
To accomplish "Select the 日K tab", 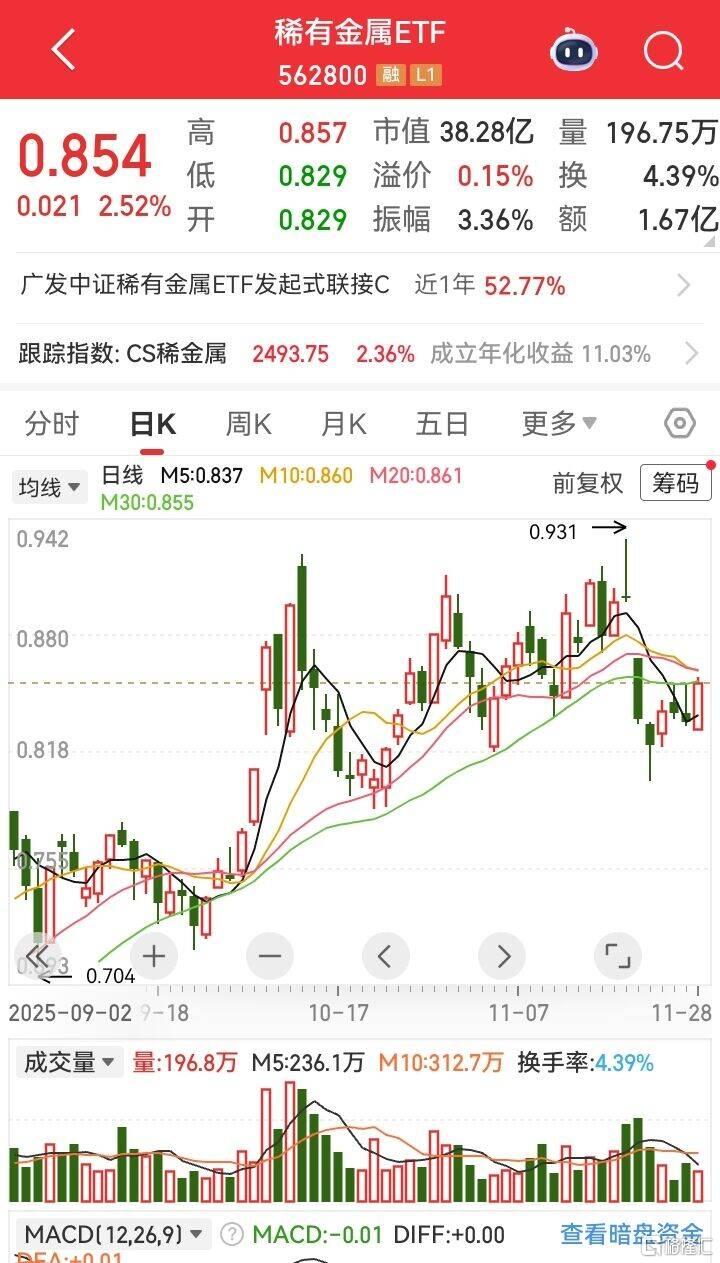I will [153, 424].
